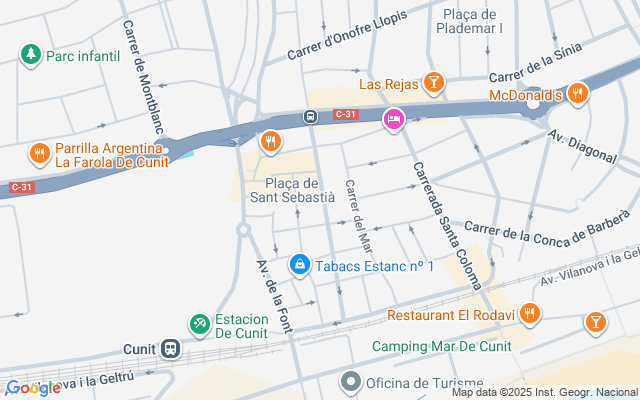Select the Estacion De Cunit marker
The width and height of the screenshot is (640, 400).
[200, 323]
